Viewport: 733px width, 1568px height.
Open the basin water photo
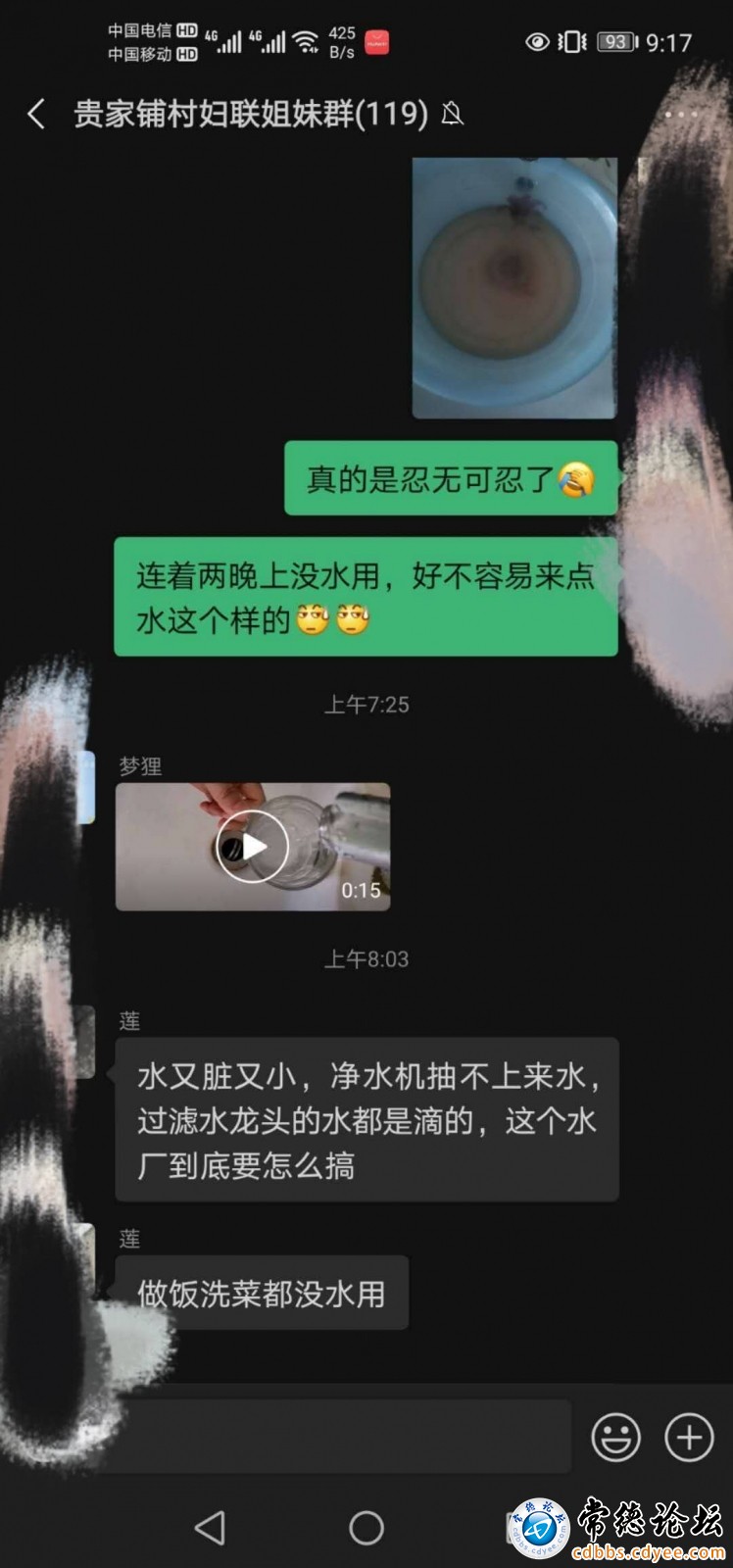click(513, 288)
